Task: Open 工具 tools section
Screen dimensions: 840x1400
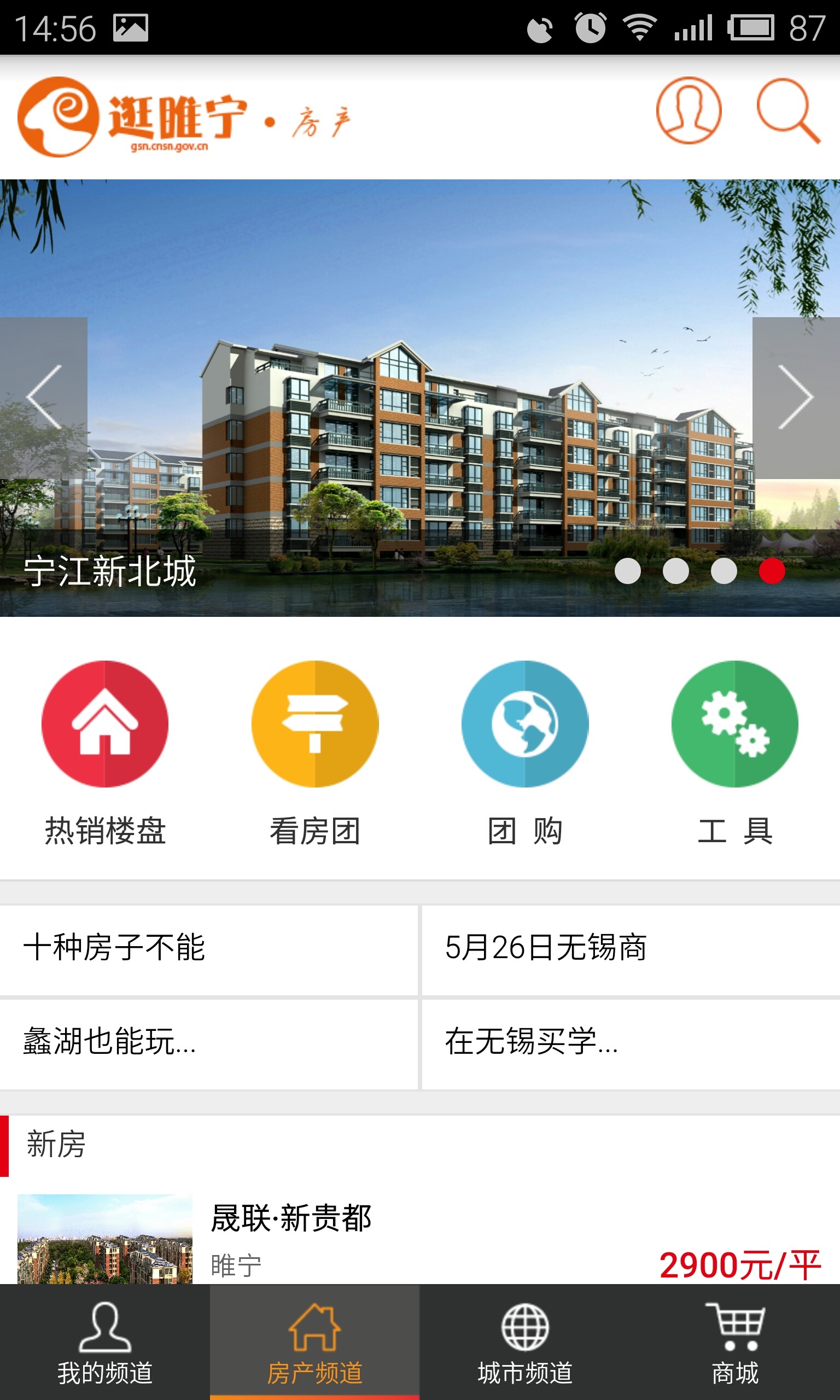Action: pos(734,724)
